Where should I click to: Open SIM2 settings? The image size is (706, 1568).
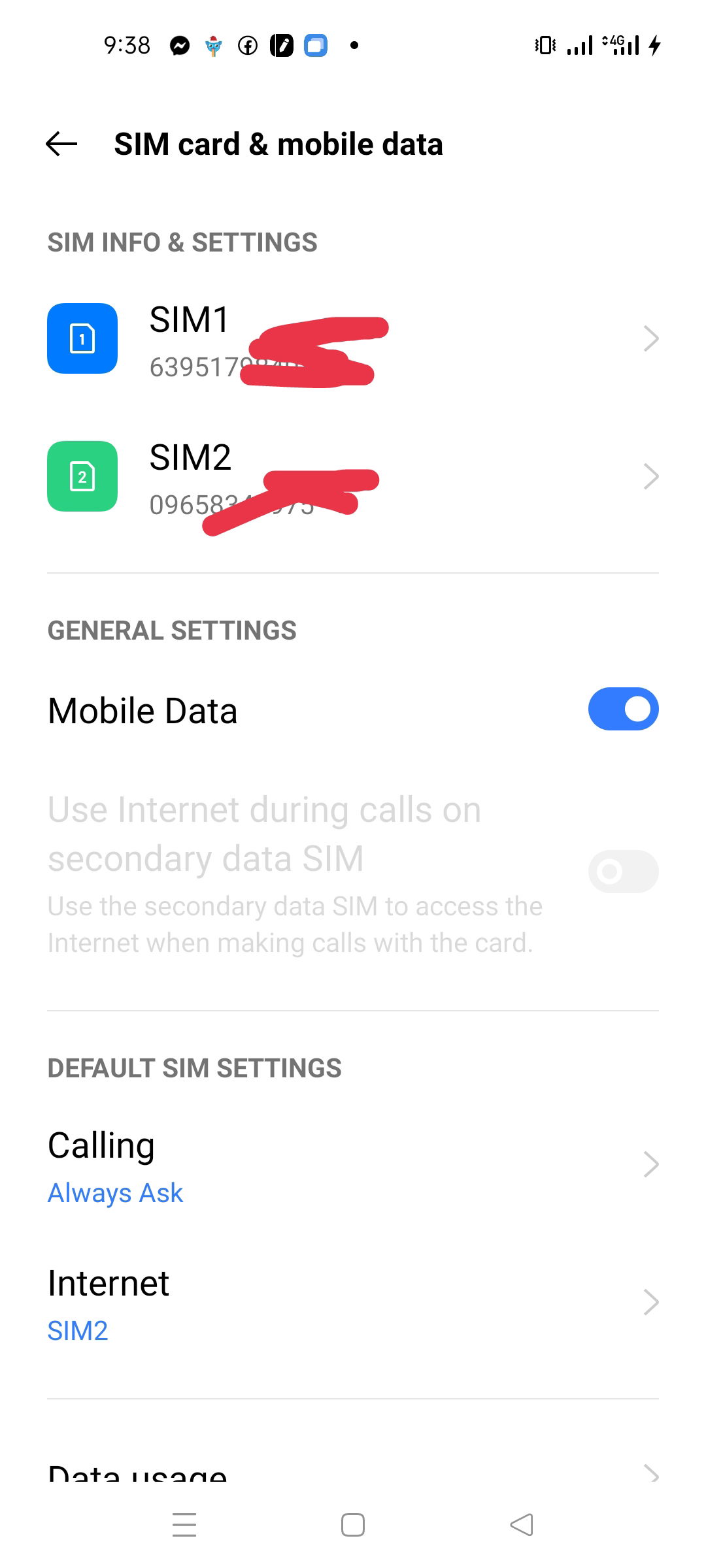tap(353, 476)
